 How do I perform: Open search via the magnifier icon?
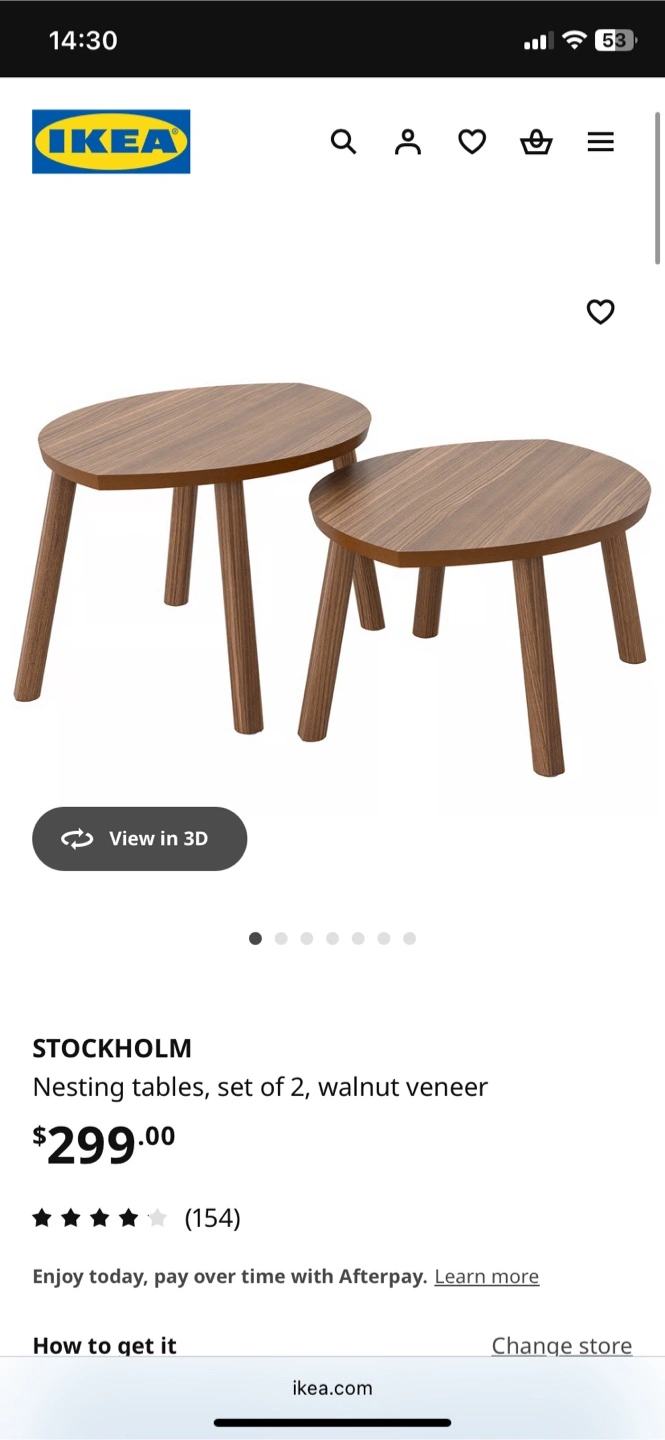coord(343,142)
